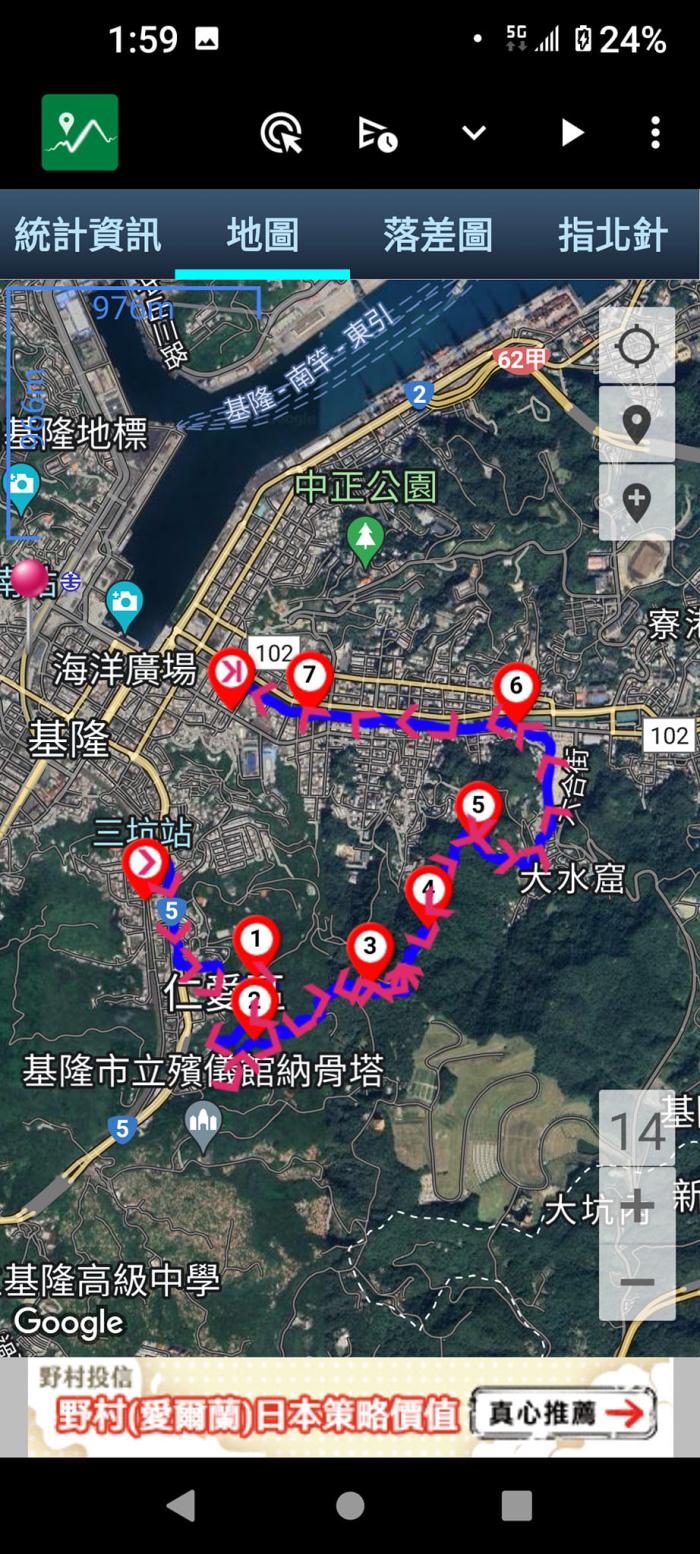
Task: Tap the cursor pointer toolbar icon
Action: click(281, 133)
